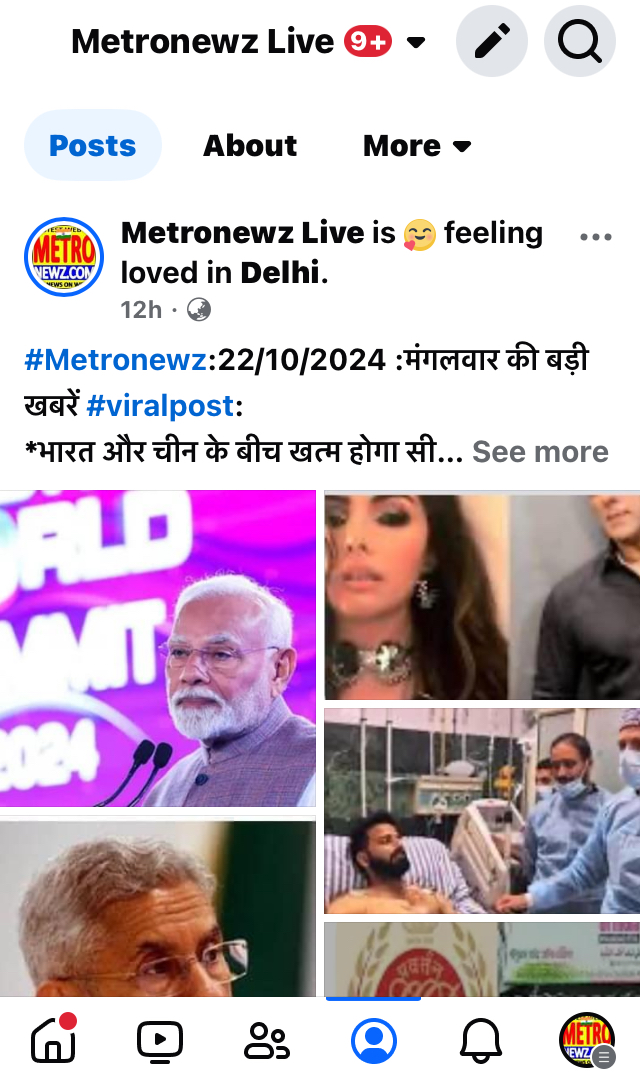The image size is (640, 1085).
Task: Open the post's three-dot options menu
Action: [x=596, y=237]
